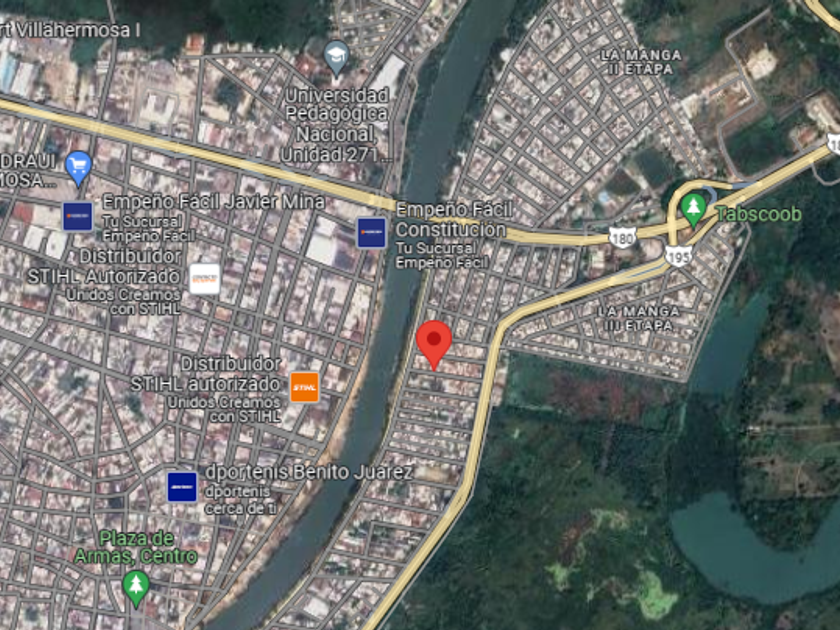Select Empeño Fácil Javier Mina marker

(78, 215)
